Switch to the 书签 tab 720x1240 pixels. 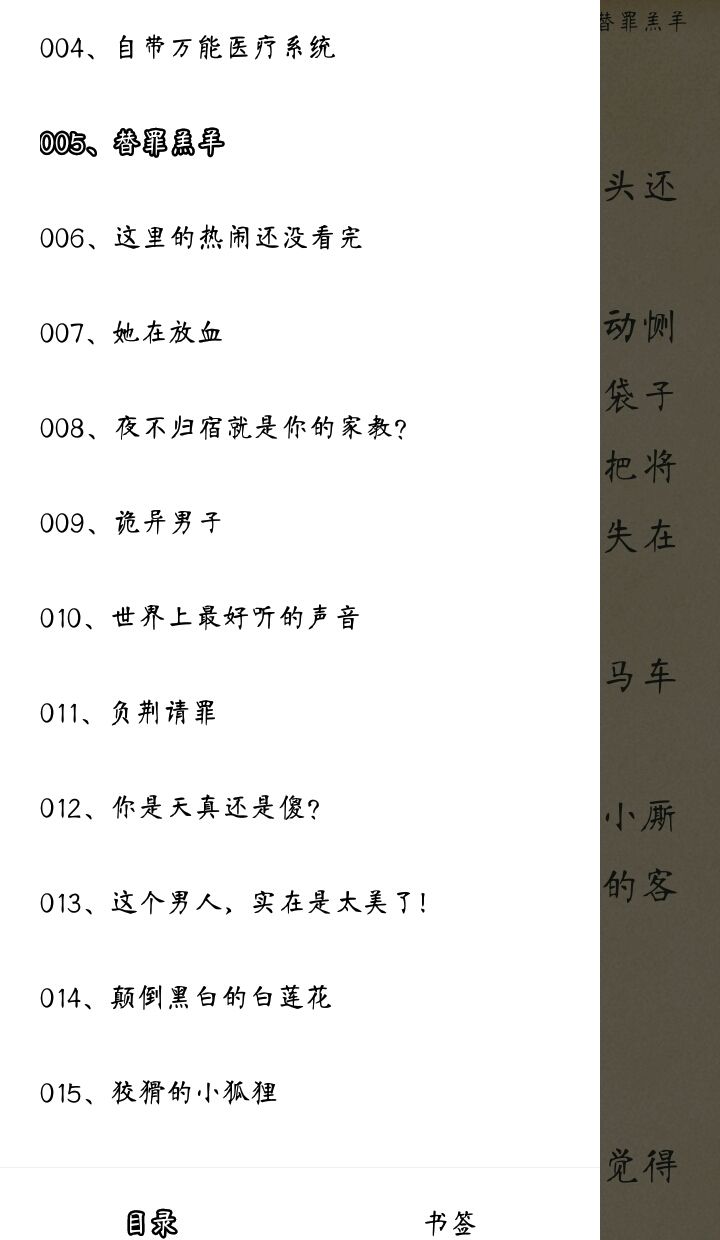coord(450,1222)
